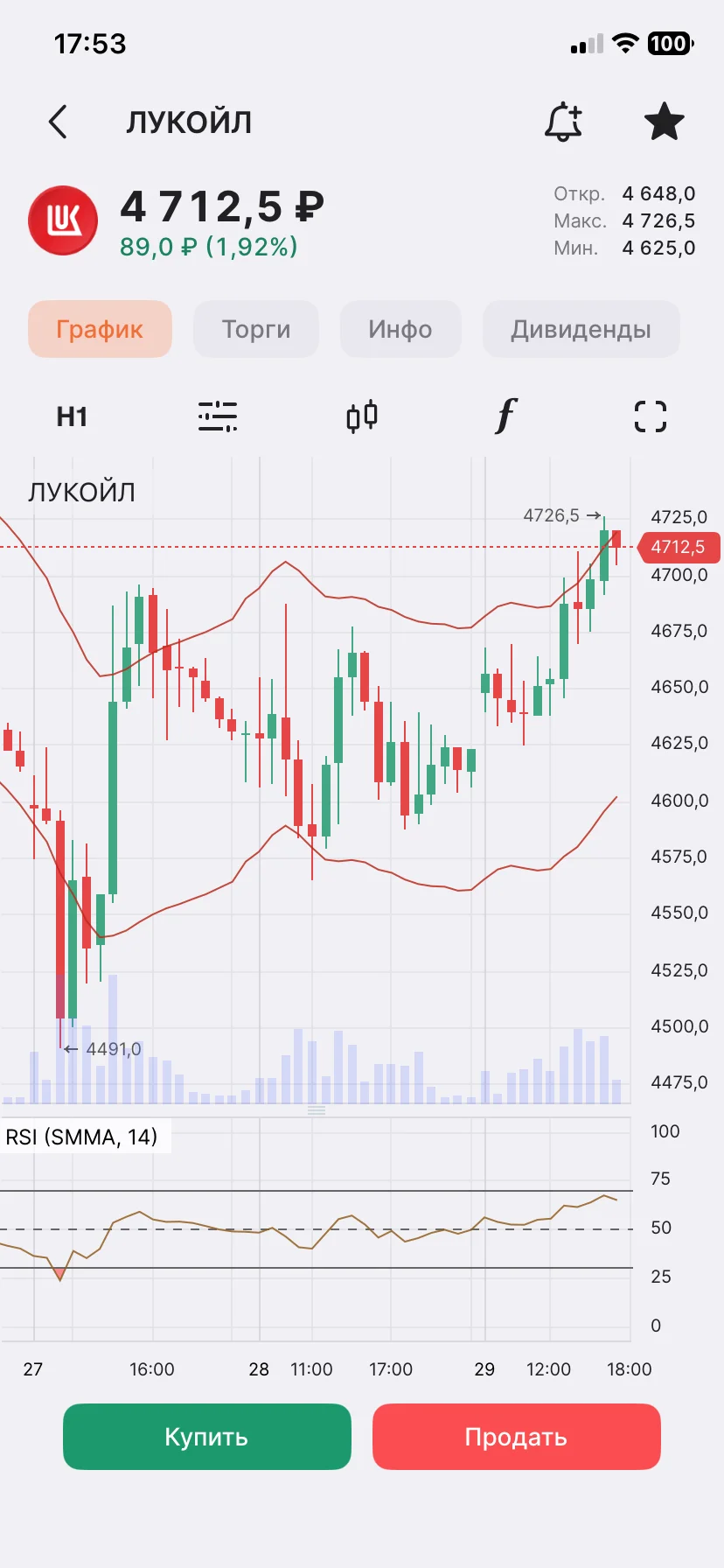Select the График tab
The width and height of the screenshot is (724, 1568).
pyautogui.click(x=100, y=329)
